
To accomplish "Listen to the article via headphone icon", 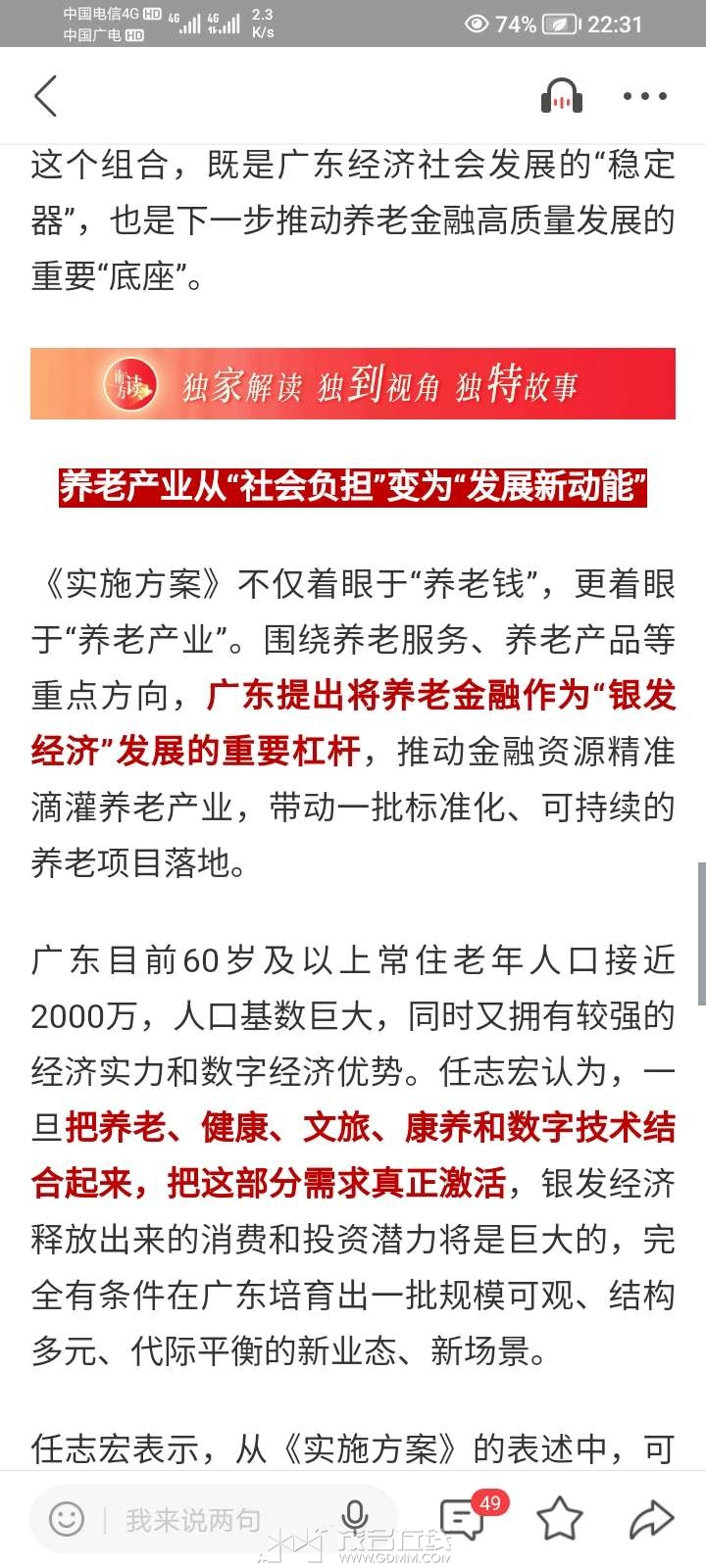I will click(x=562, y=96).
